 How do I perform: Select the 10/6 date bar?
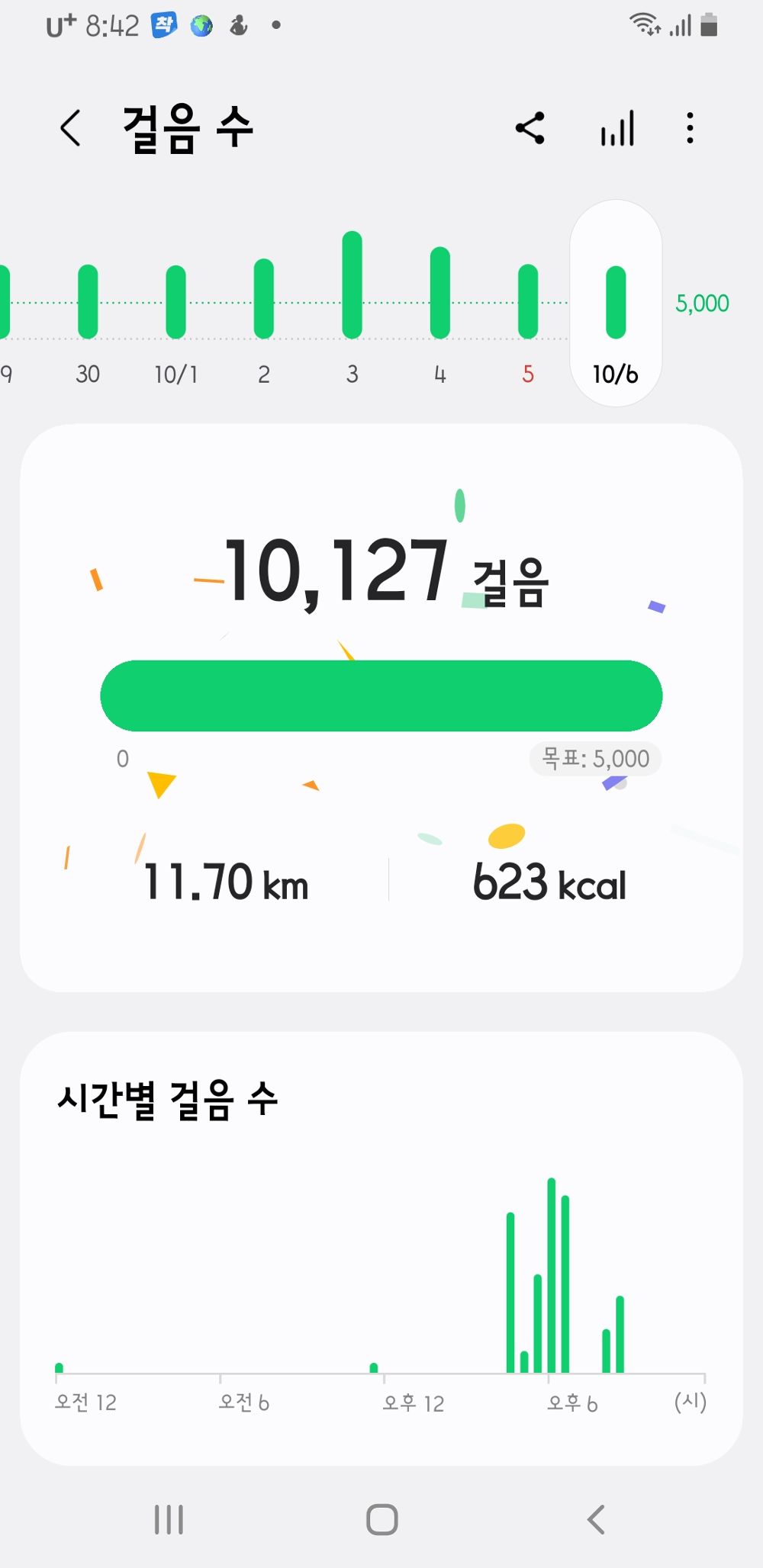point(616,302)
